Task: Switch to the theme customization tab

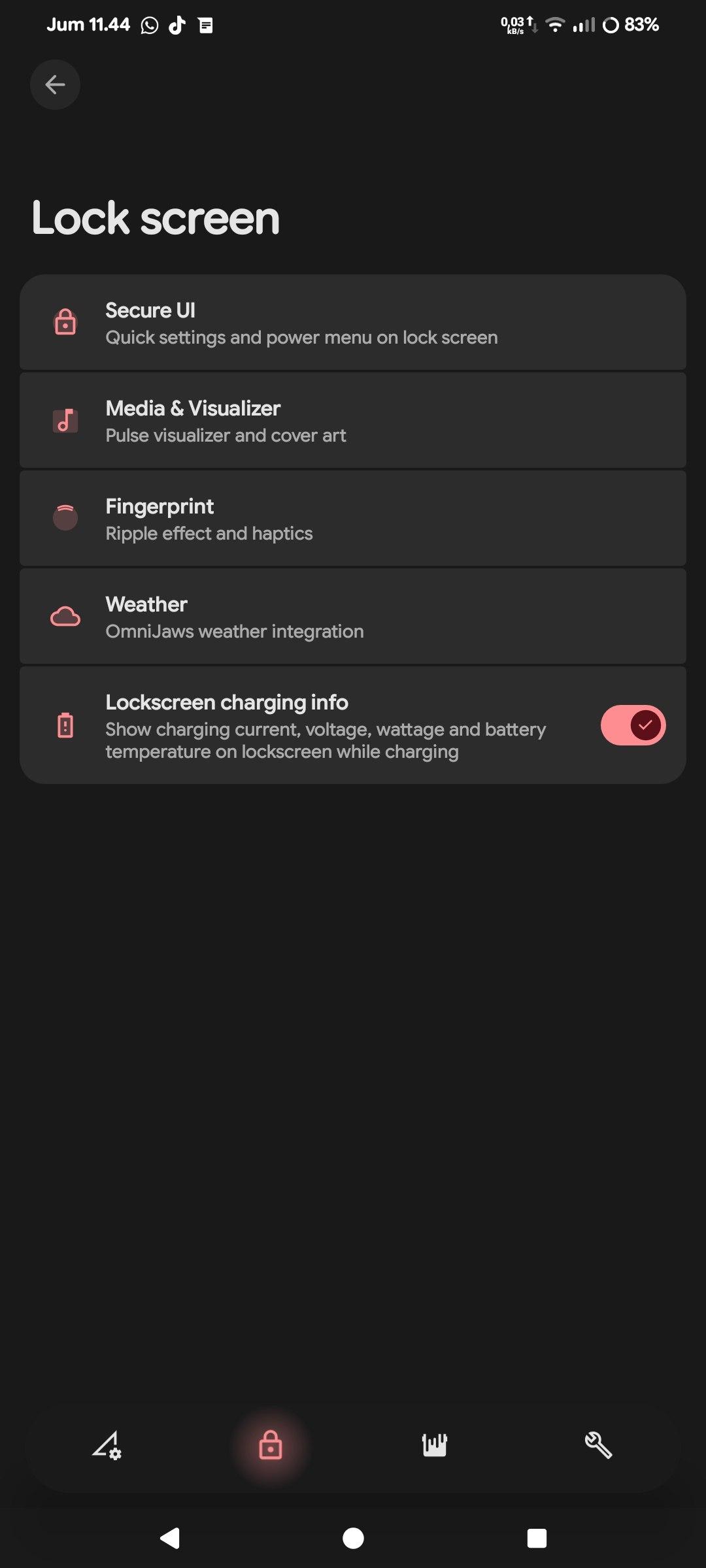Action: 107,1445
